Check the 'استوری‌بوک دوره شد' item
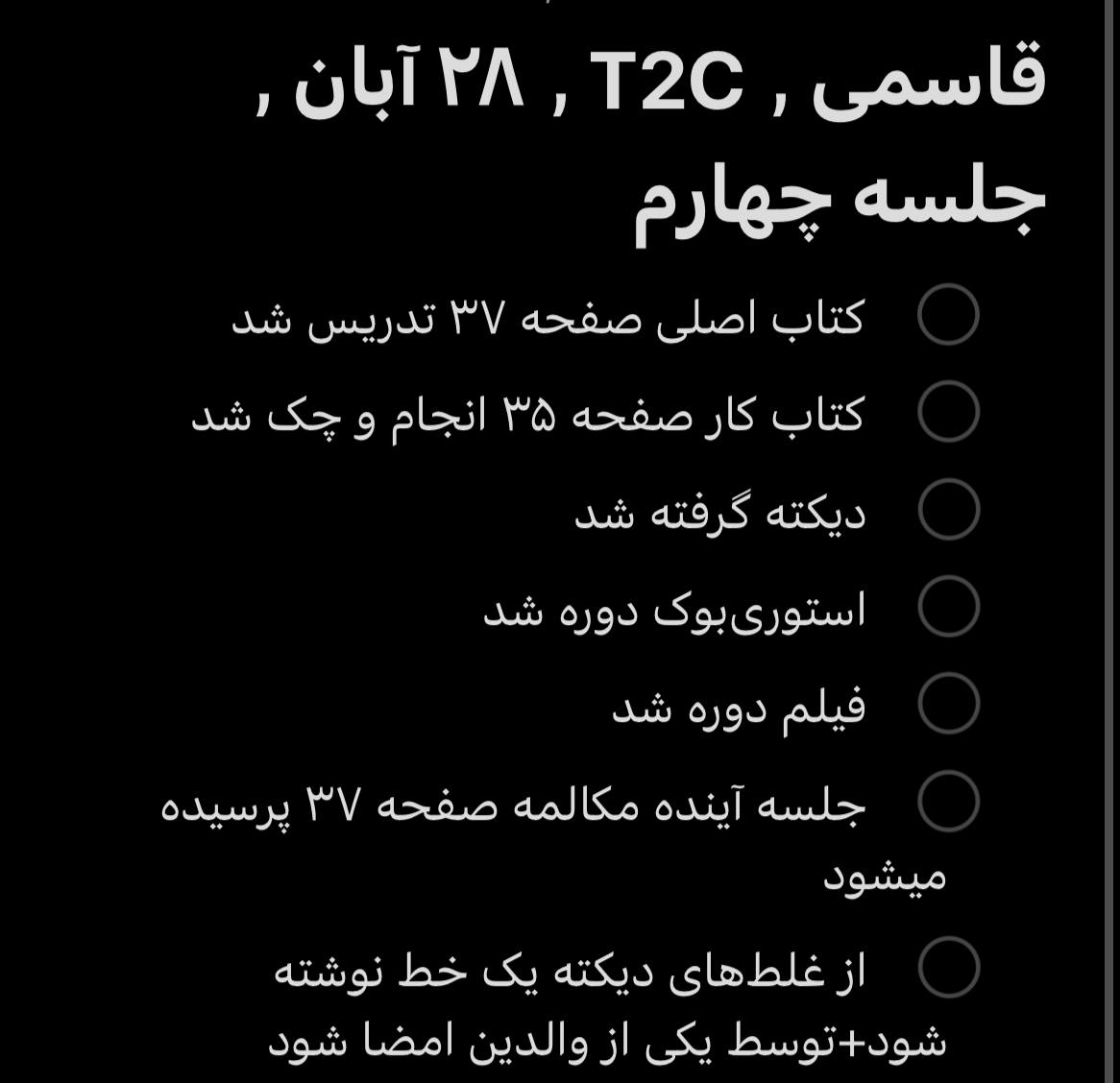This screenshot has height=1083, width=1120. point(948,606)
